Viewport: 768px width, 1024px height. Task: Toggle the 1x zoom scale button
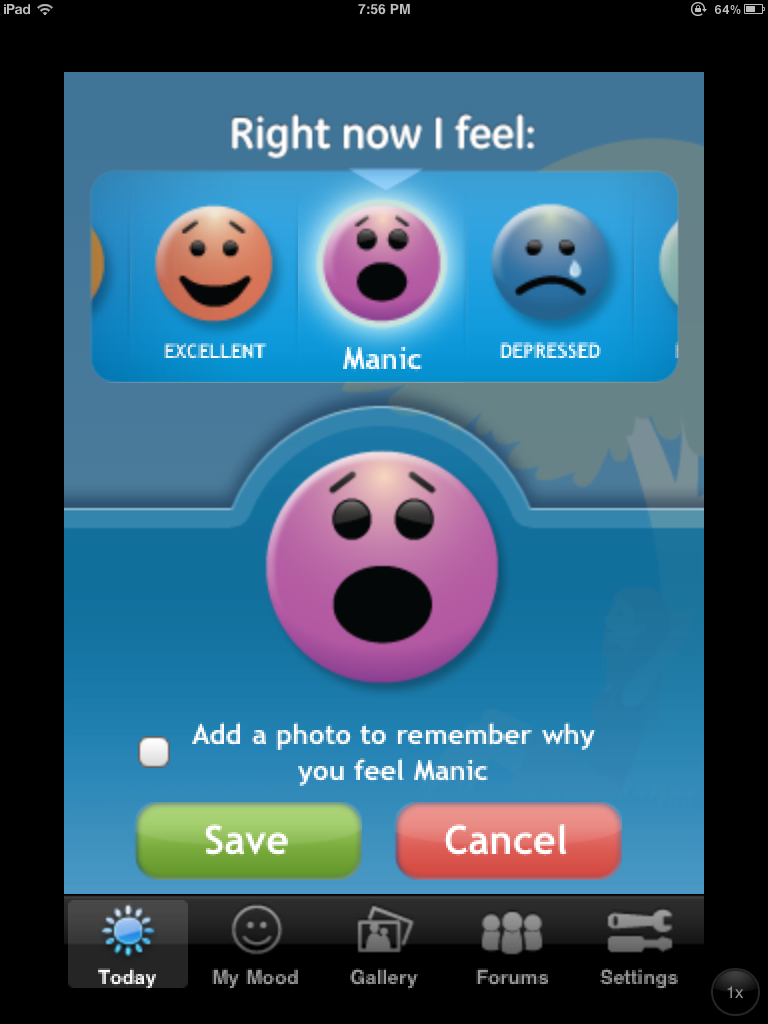click(735, 993)
